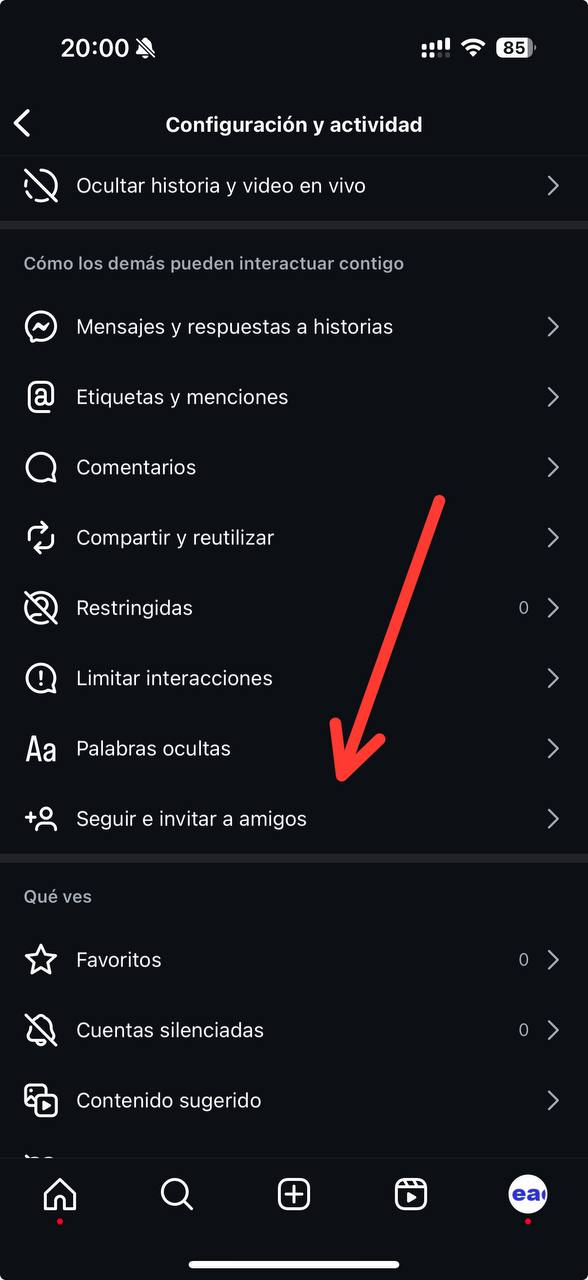Switch to the Search tab
The width and height of the screenshot is (588, 1280).
click(x=177, y=1194)
